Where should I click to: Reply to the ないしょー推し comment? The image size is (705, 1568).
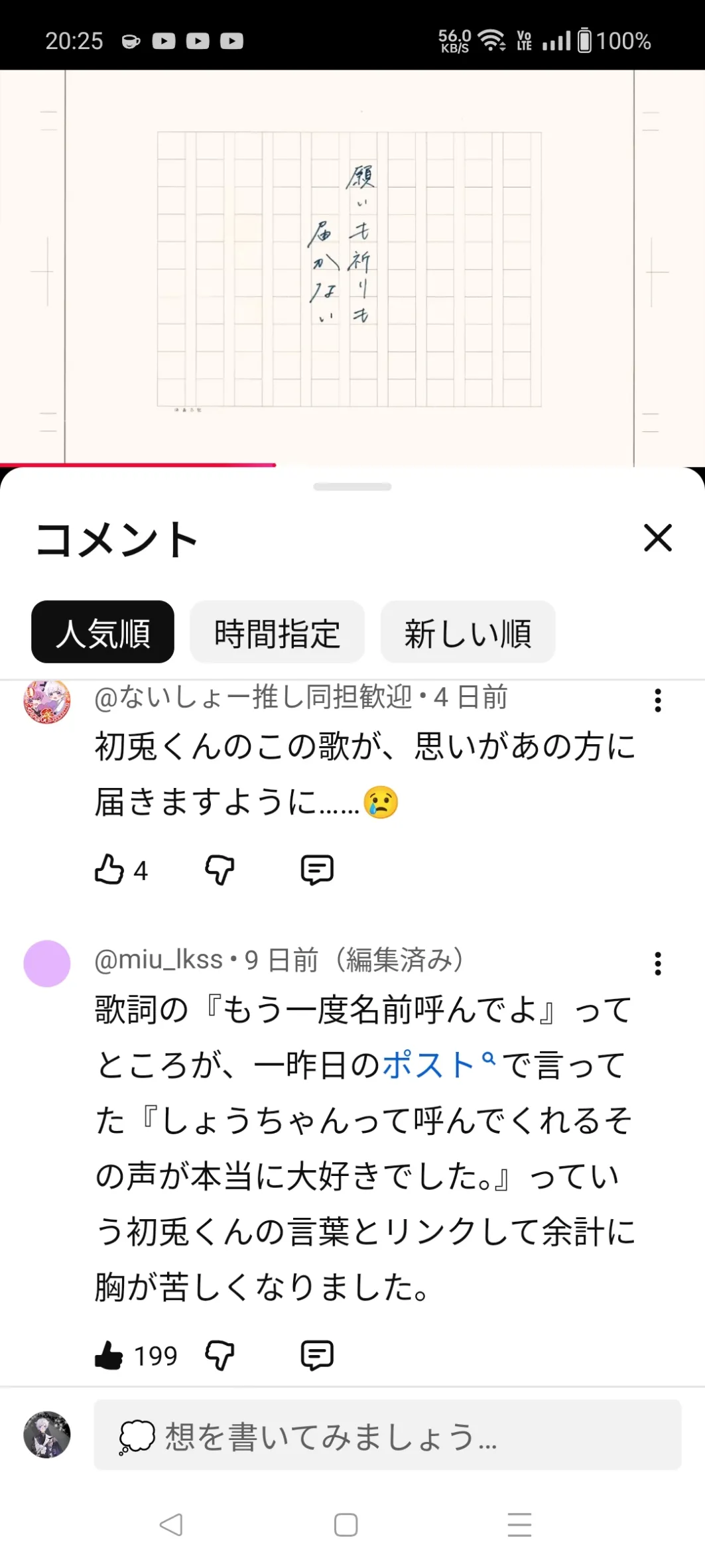(x=317, y=870)
